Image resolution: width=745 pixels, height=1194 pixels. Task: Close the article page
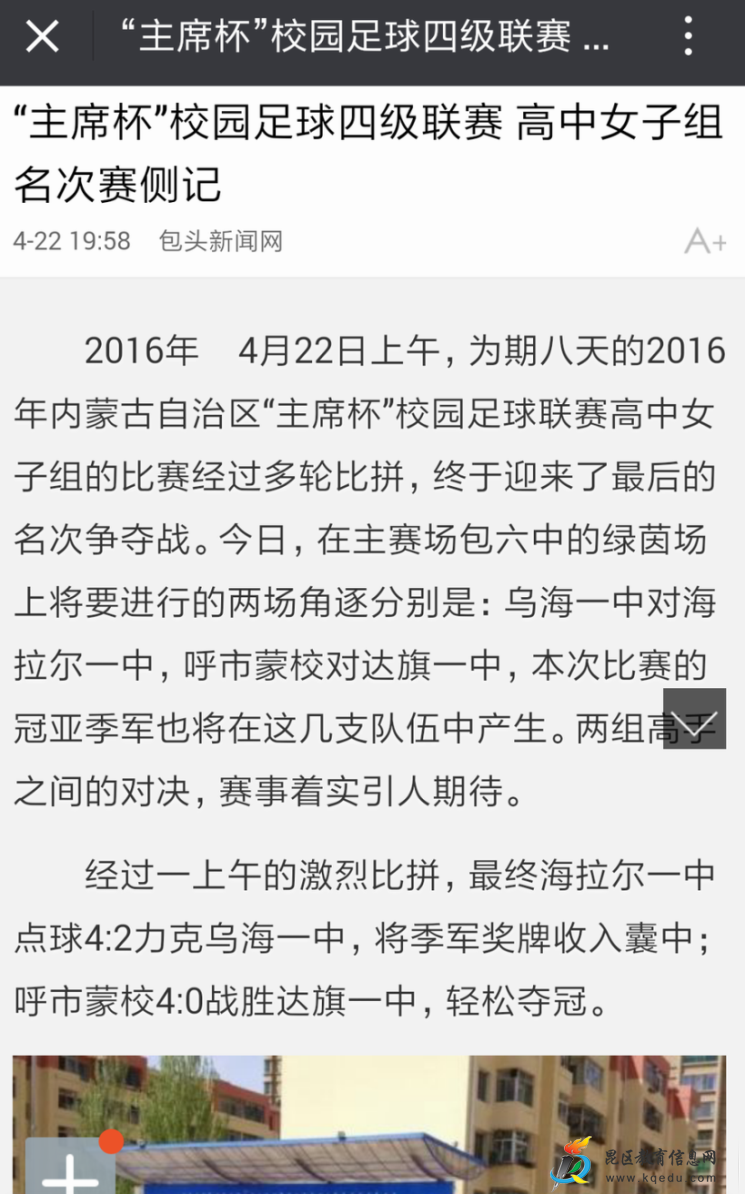[43, 36]
